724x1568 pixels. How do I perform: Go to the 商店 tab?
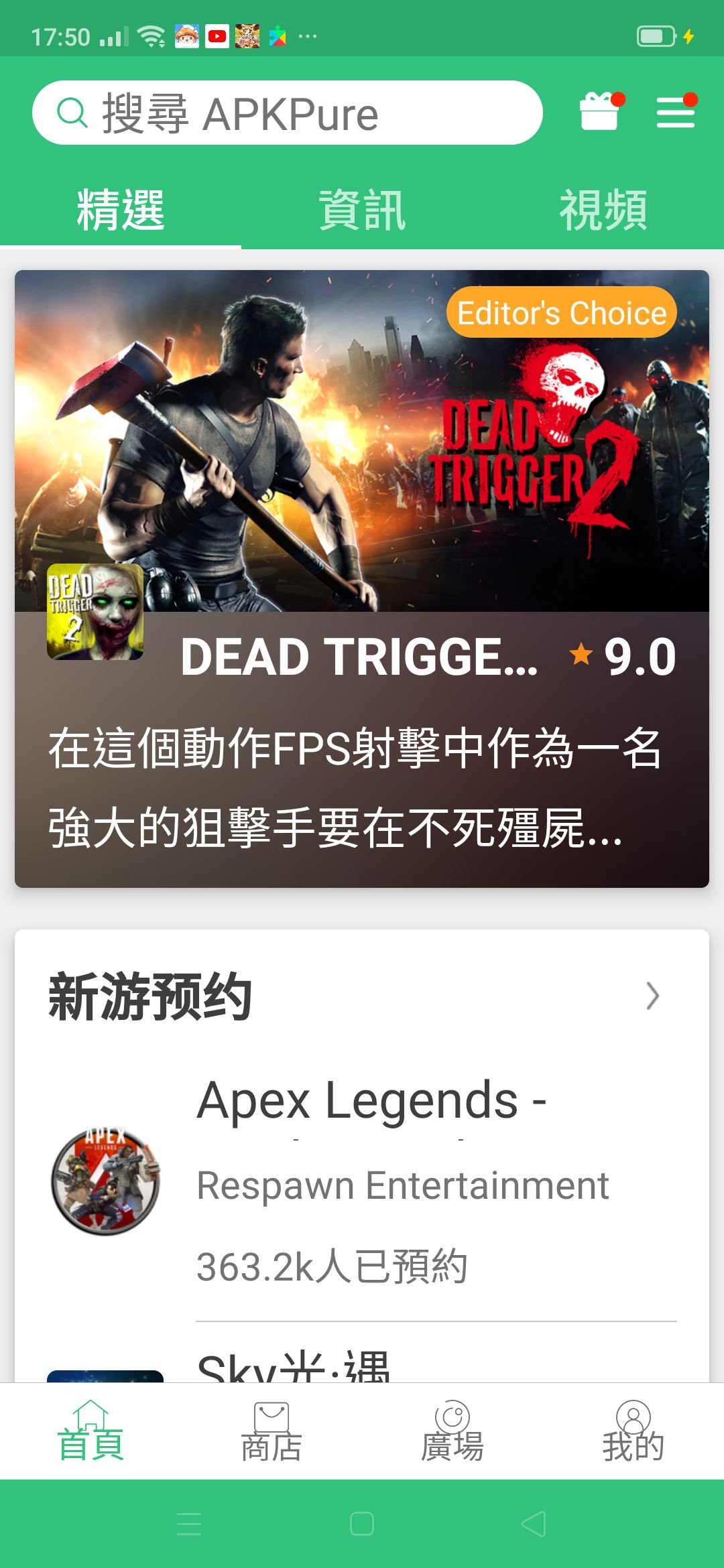tap(271, 1431)
